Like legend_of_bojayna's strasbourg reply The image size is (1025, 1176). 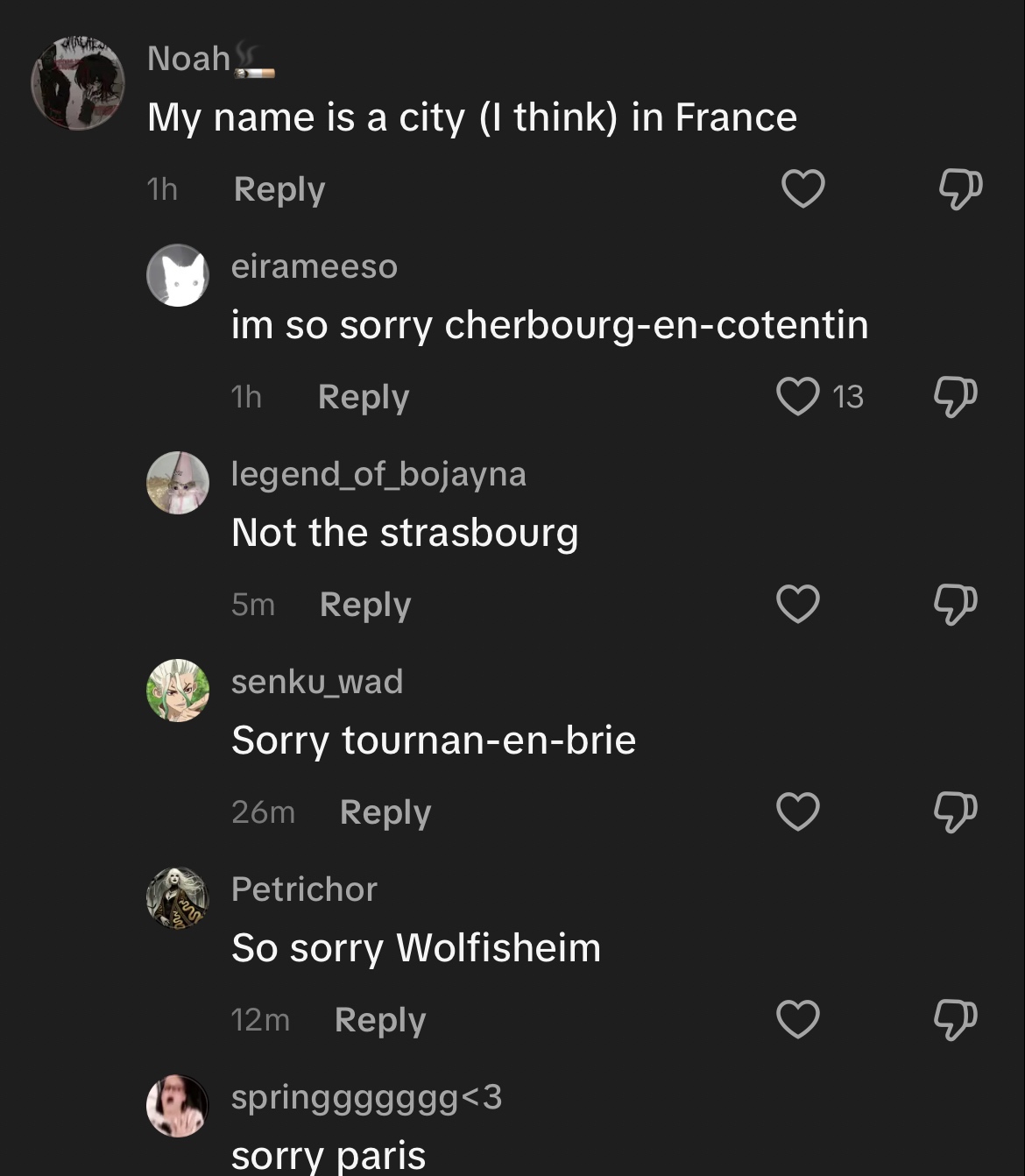(x=798, y=604)
